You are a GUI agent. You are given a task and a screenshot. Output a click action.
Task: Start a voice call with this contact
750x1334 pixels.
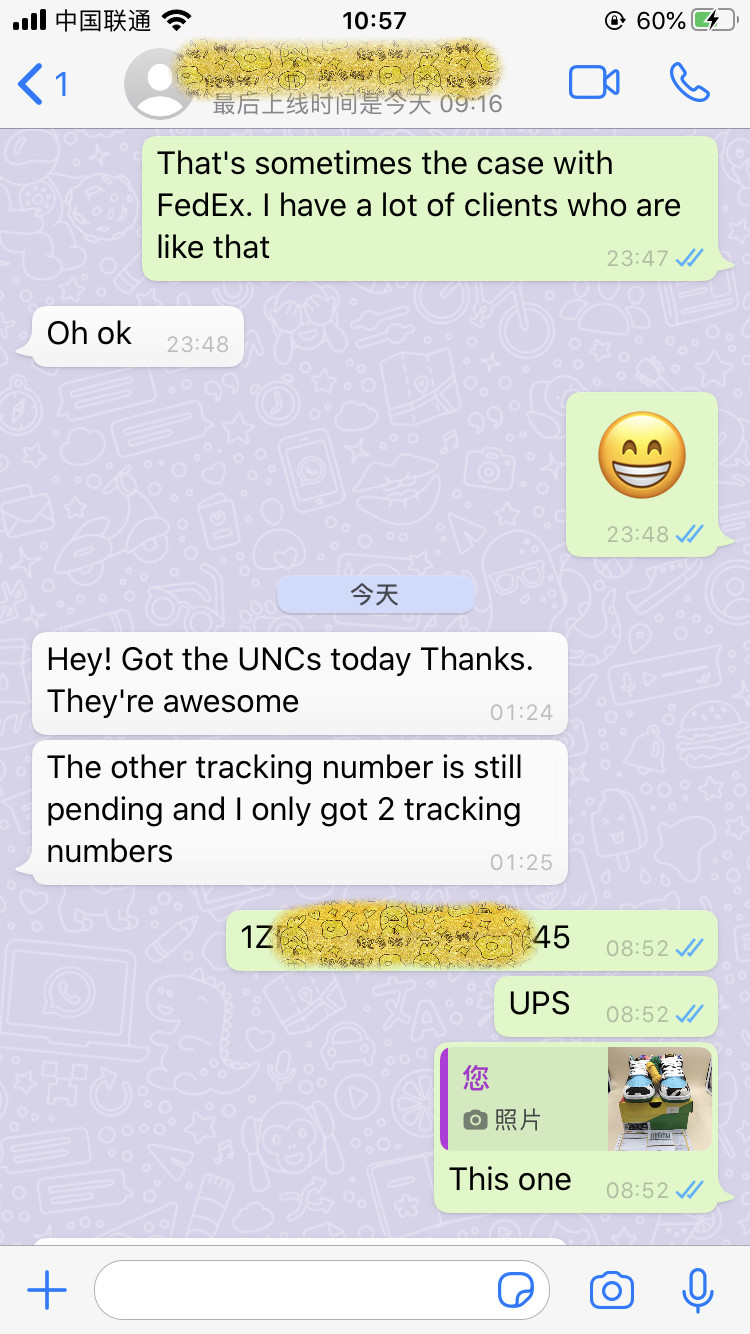coord(689,83)
